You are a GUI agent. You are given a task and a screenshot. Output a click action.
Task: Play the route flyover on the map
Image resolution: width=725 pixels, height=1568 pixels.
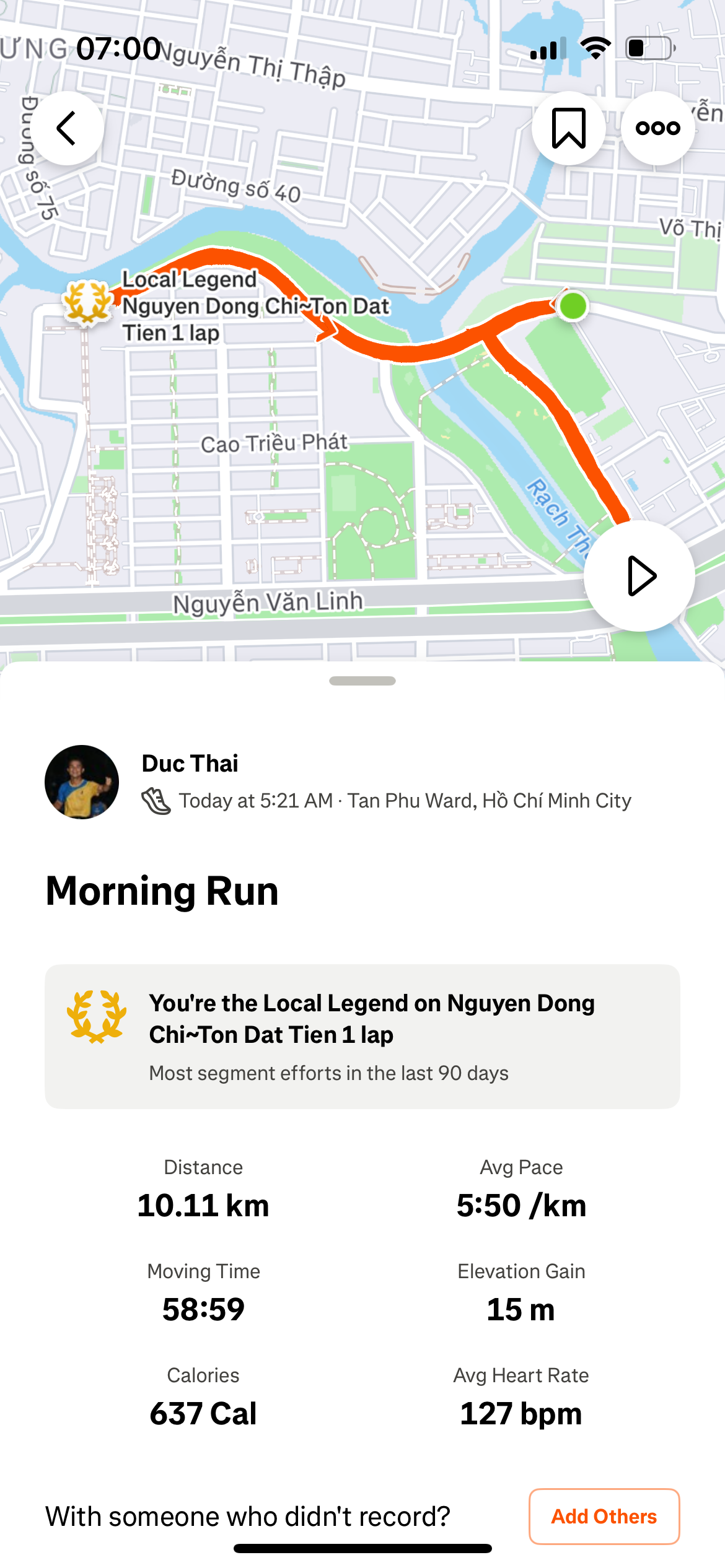pyautogui.click(x=639, y=576)
